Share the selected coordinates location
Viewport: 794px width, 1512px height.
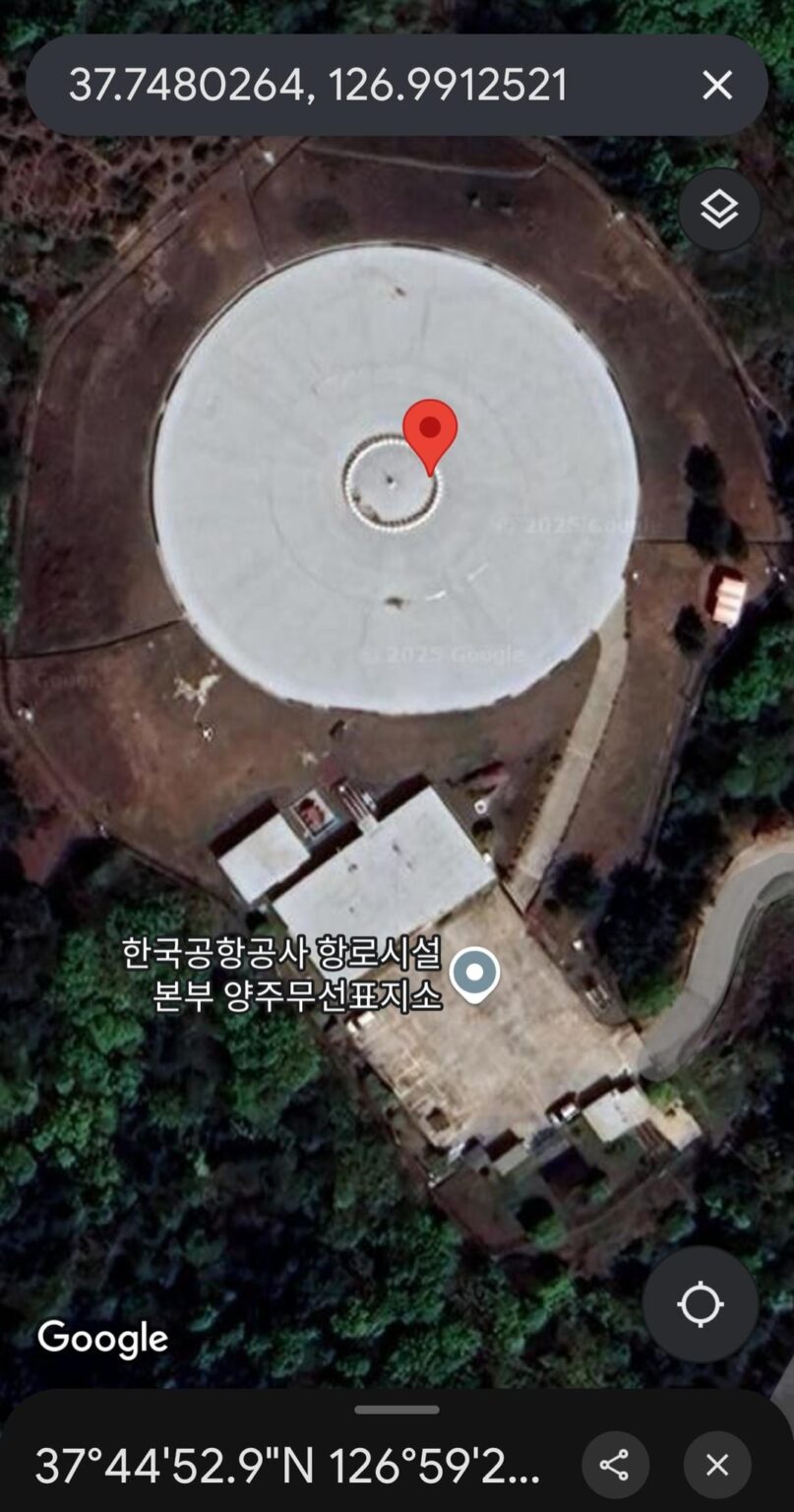pyautogui.click(x=616, y=1464)
